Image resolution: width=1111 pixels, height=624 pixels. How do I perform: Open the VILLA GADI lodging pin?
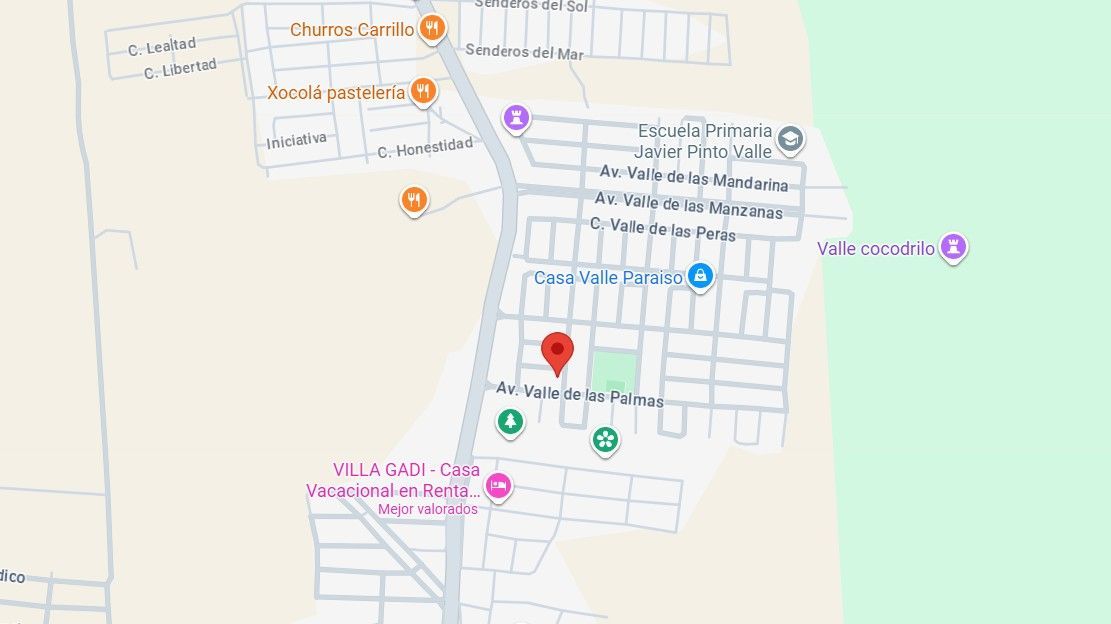(x=498, y=487)
